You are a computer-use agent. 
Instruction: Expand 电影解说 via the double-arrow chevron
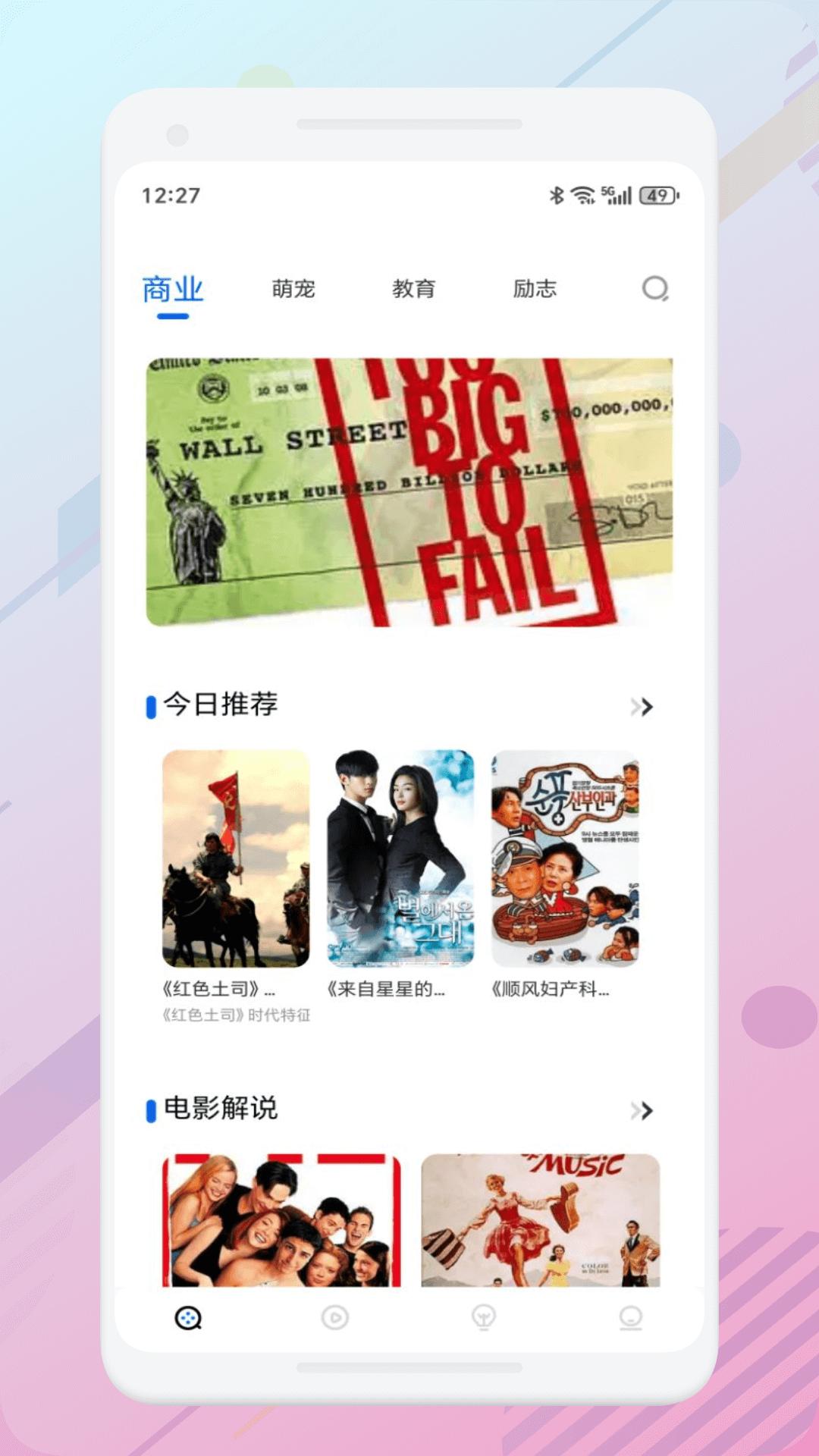644,1111
